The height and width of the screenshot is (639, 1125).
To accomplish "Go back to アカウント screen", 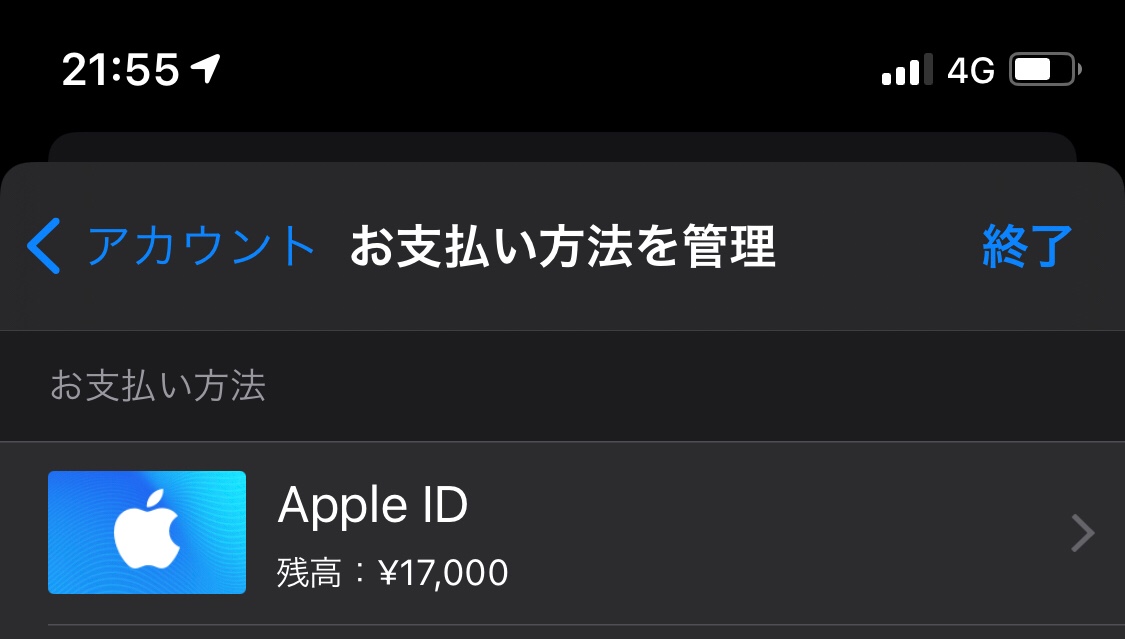I will pyautogui.click(x=172, y=247).
